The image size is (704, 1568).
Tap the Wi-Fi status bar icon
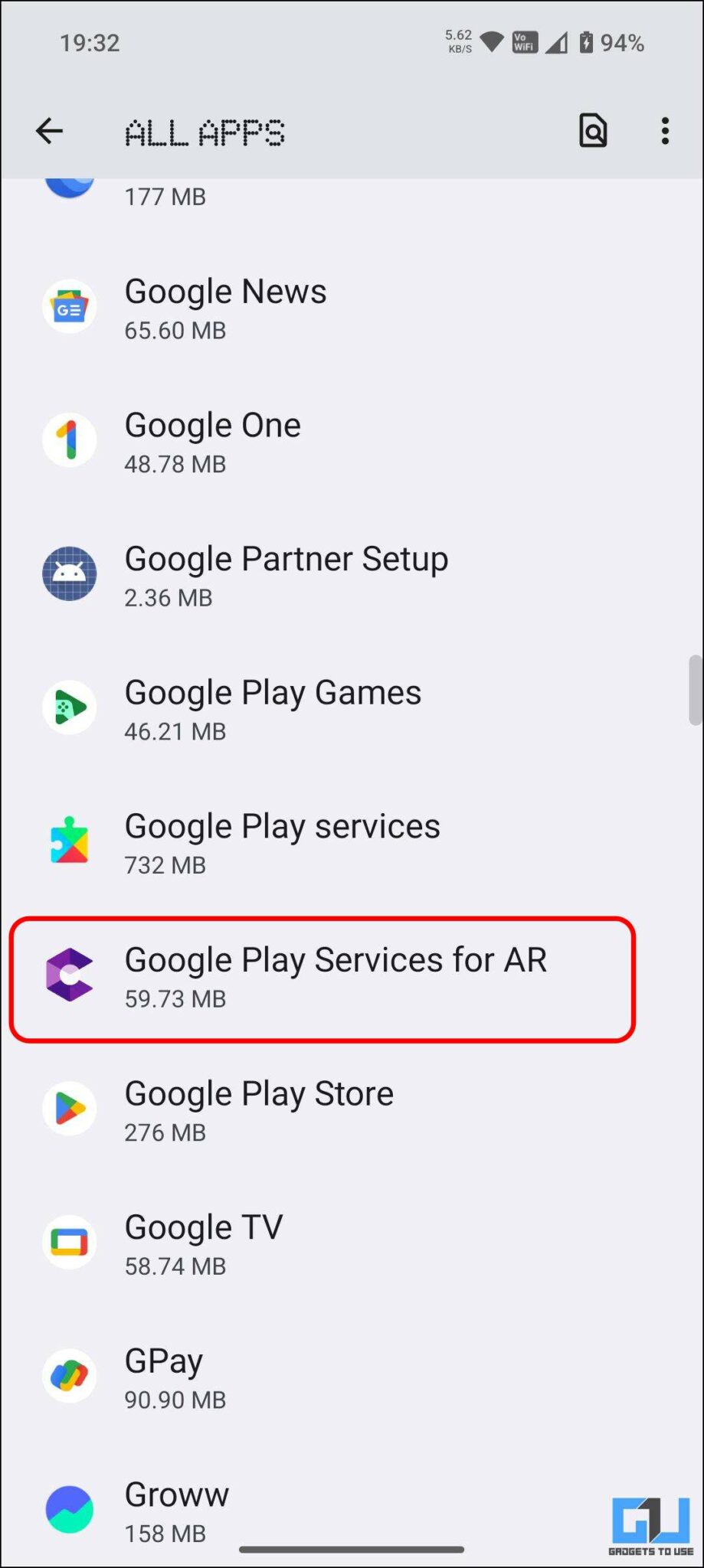(494, 42)
